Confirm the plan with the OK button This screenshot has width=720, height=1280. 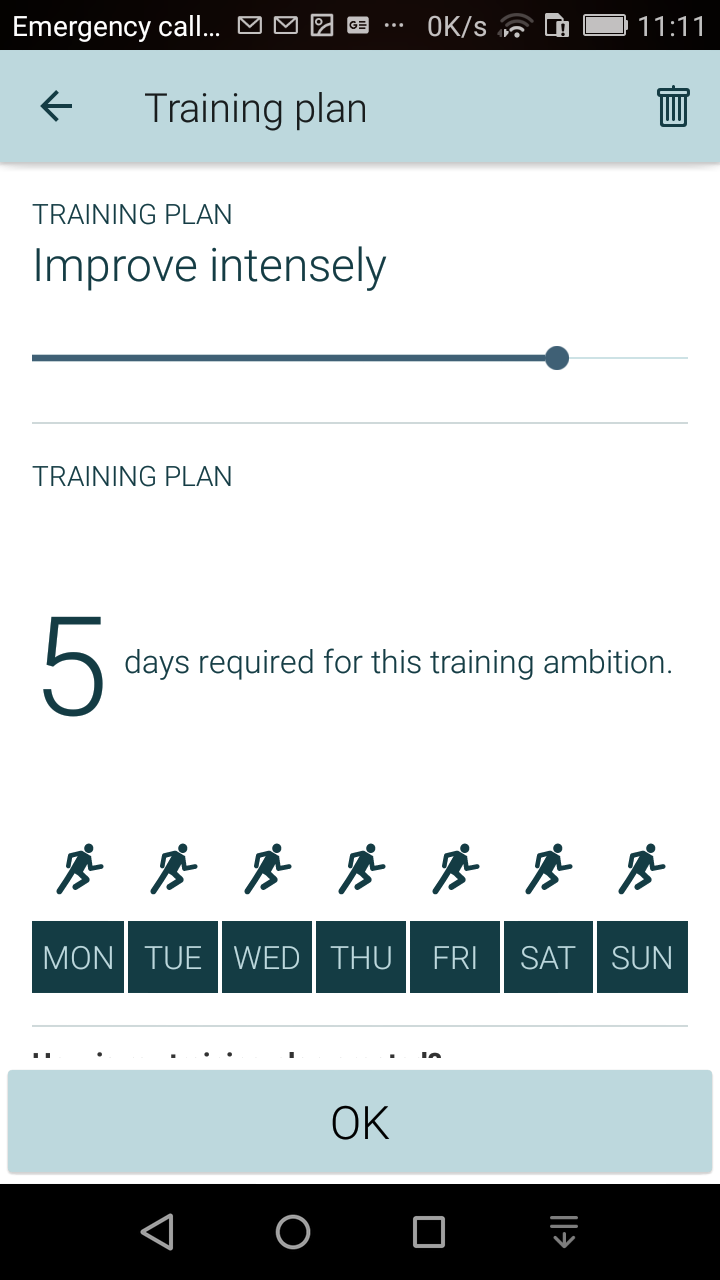click(360, 1122)
